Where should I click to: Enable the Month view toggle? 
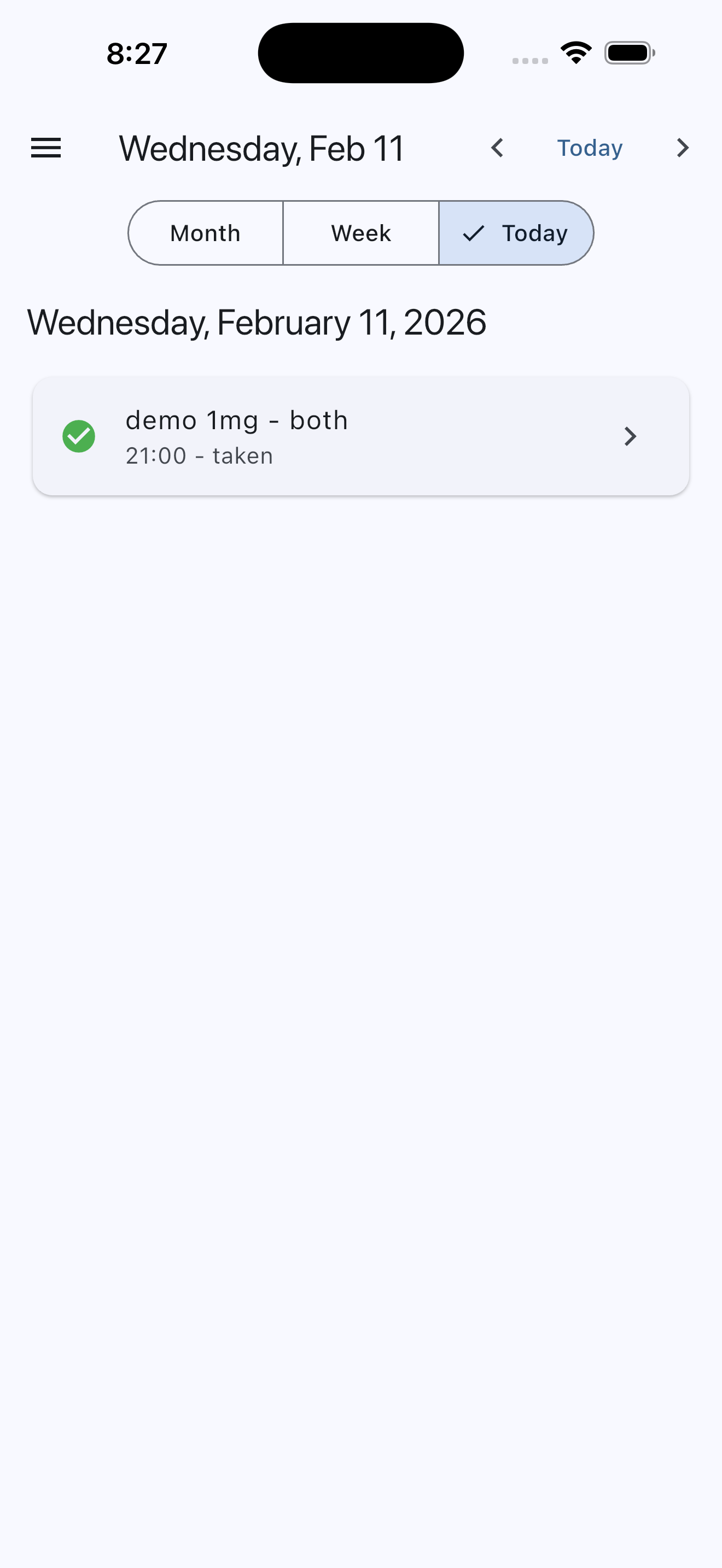[205, 233]
